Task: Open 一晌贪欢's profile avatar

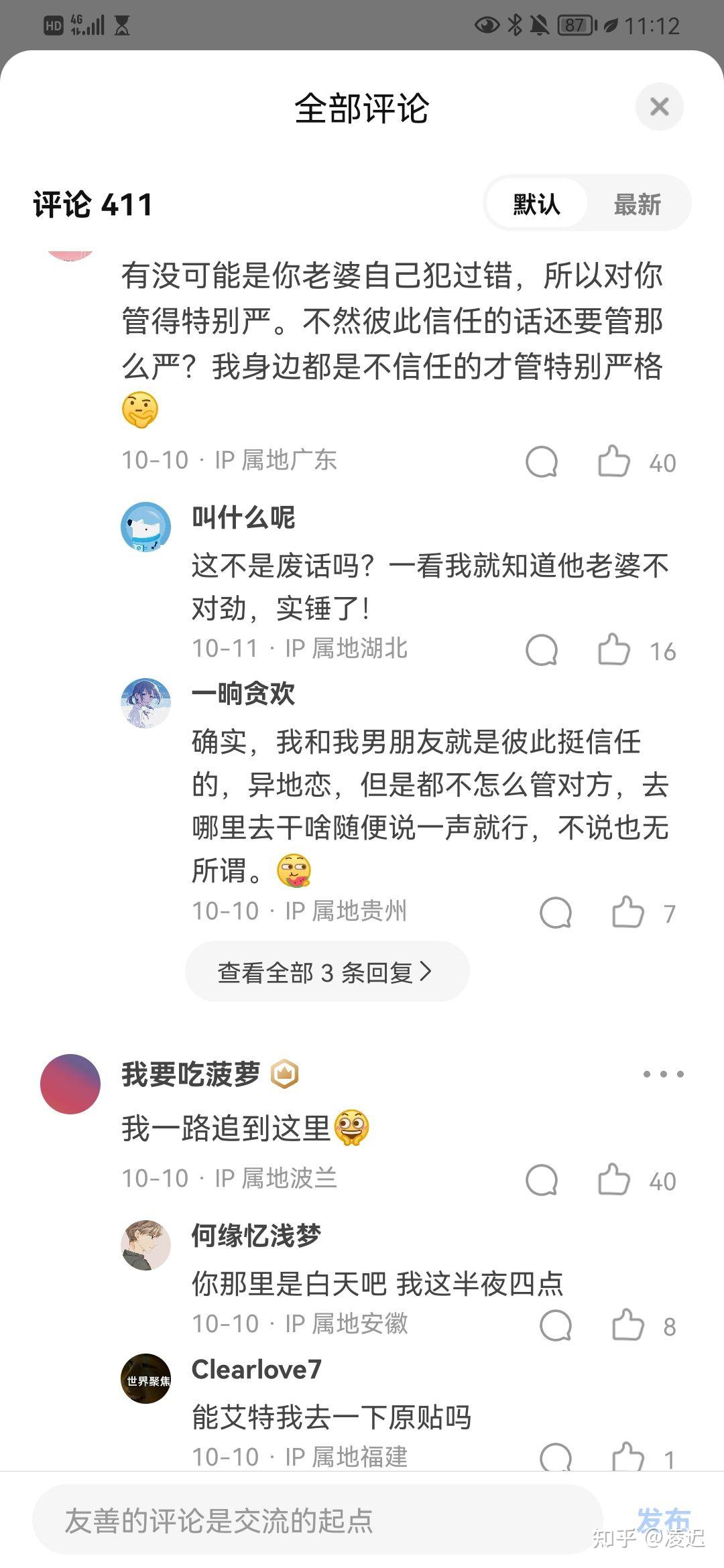Action: coord(145,703)
